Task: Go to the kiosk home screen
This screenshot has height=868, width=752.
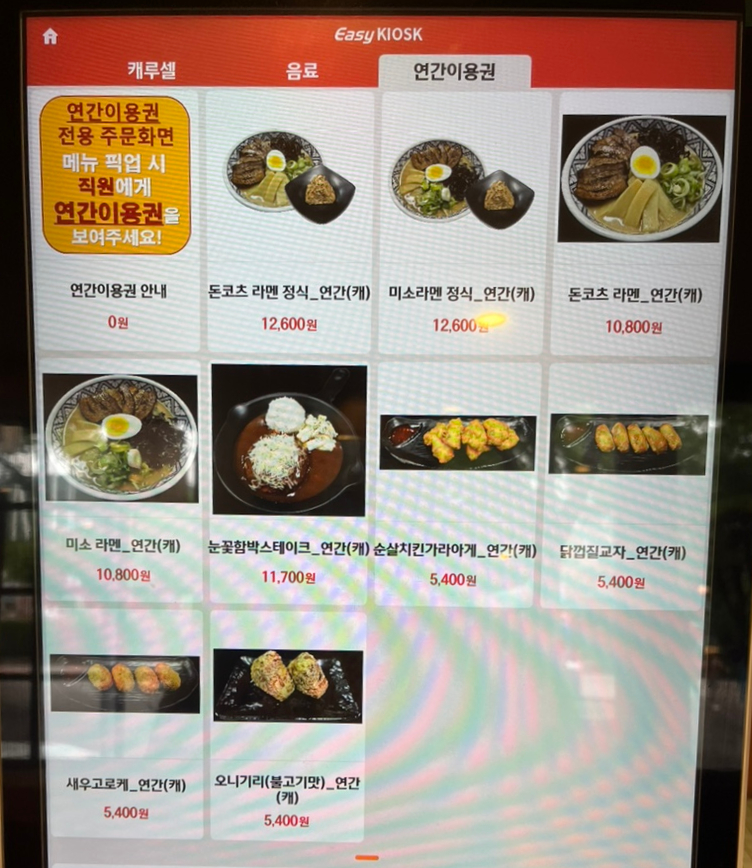Action: point(50,37)
